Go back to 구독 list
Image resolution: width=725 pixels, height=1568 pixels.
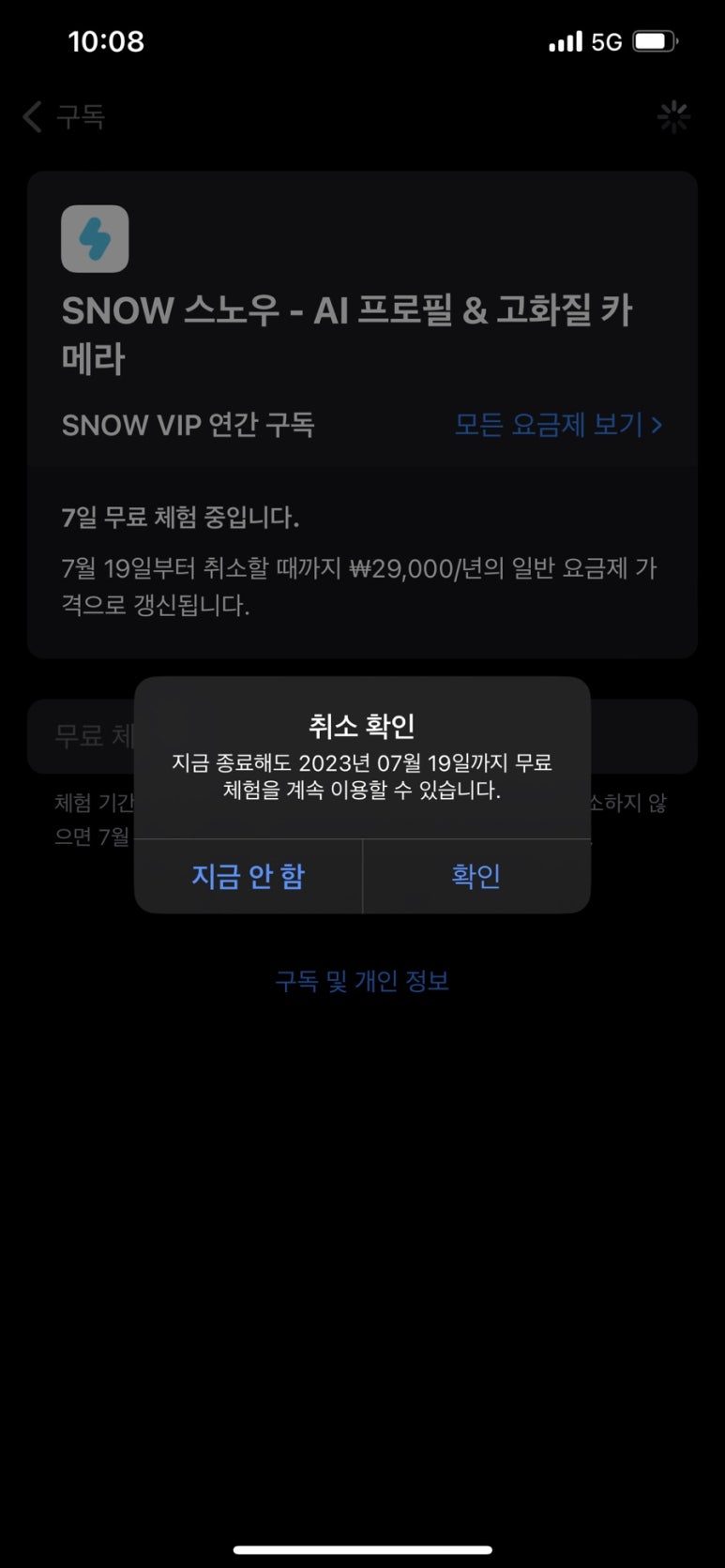pos(64,117)
